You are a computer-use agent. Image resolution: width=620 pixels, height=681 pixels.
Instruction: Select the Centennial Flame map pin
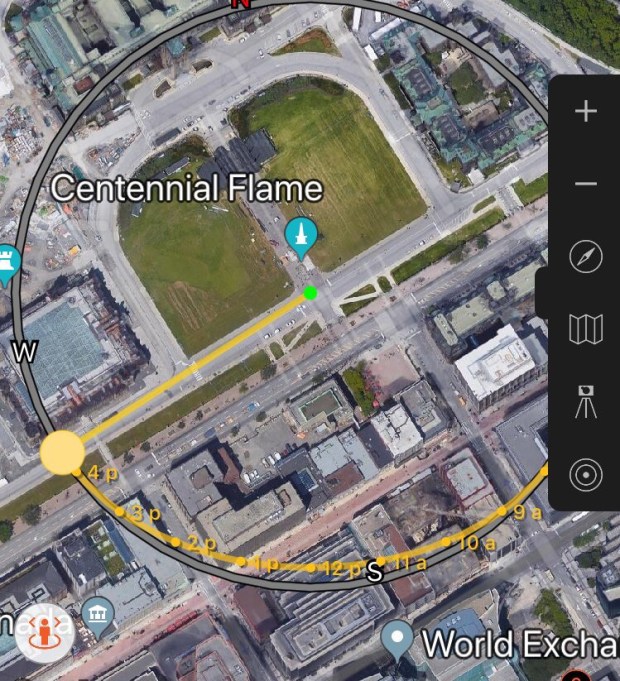pyautogui.click(x=299, y=237)
